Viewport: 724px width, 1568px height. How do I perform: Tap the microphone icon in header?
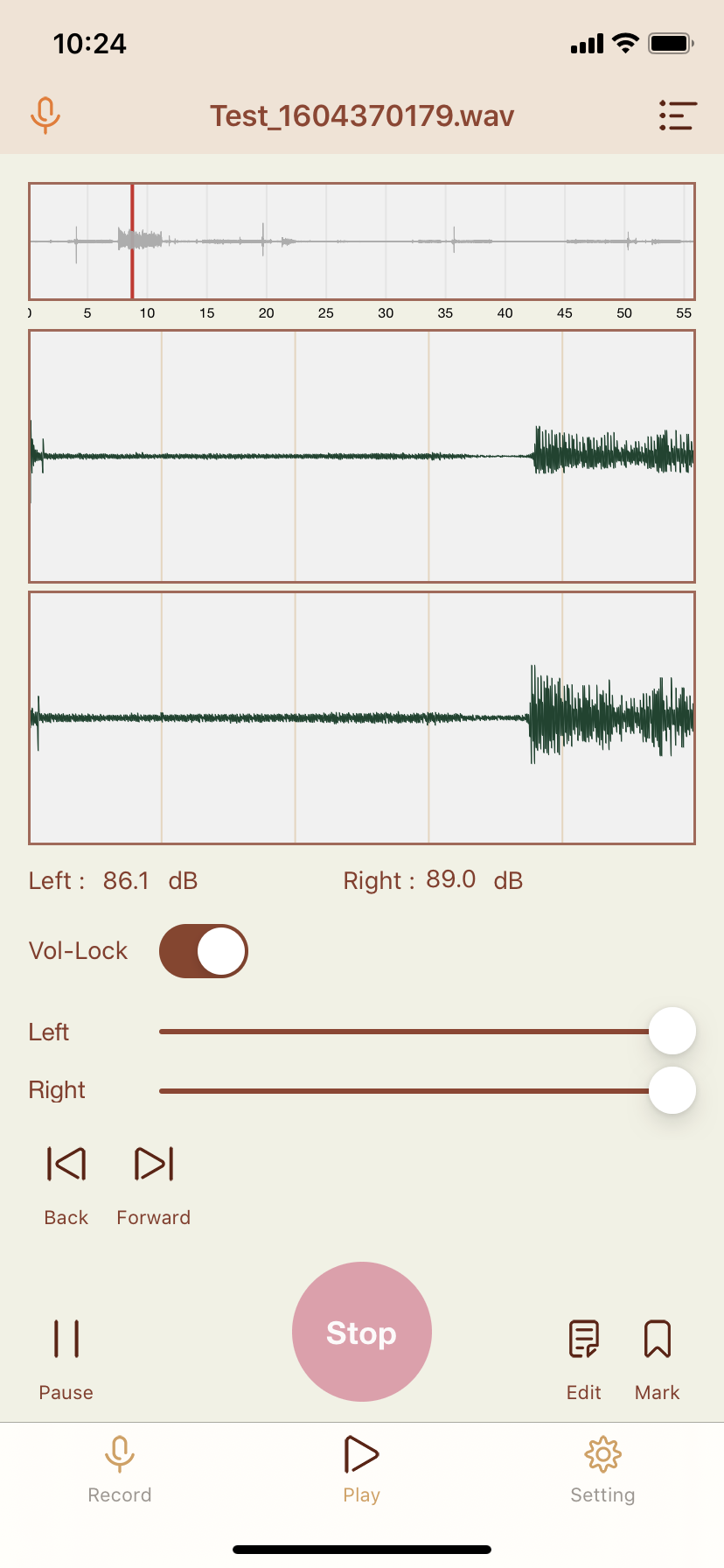45,115
